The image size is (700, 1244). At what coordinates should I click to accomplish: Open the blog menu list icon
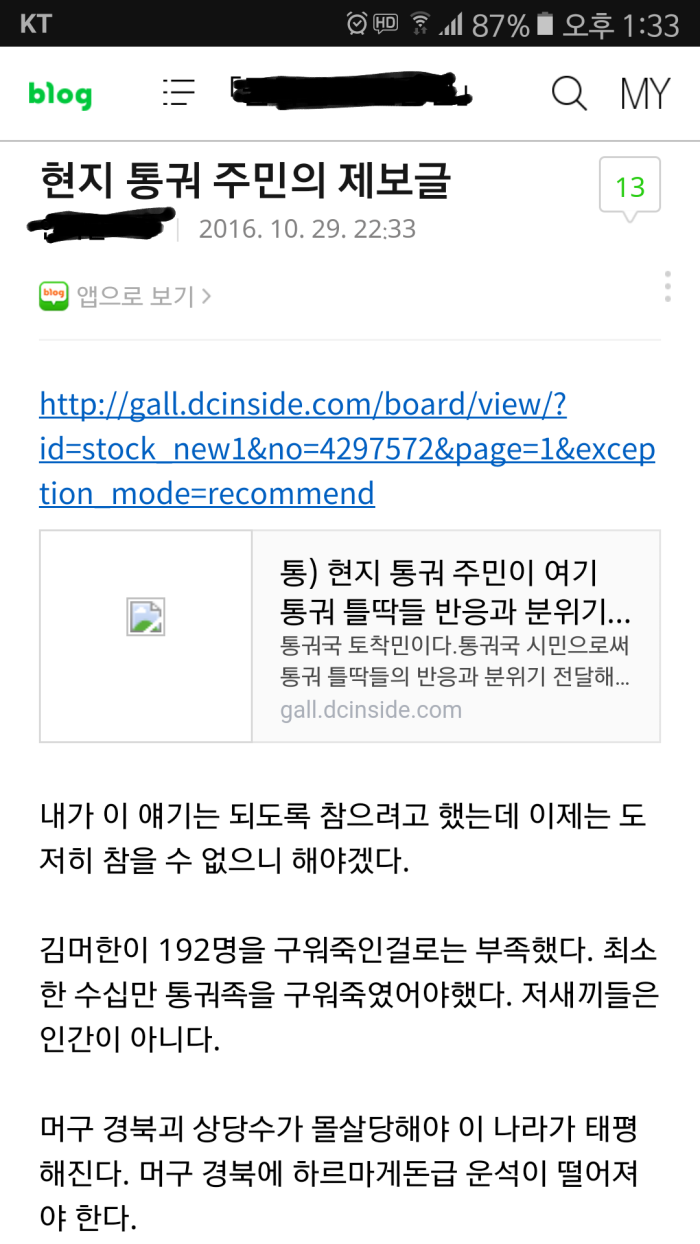coord(179,93)
